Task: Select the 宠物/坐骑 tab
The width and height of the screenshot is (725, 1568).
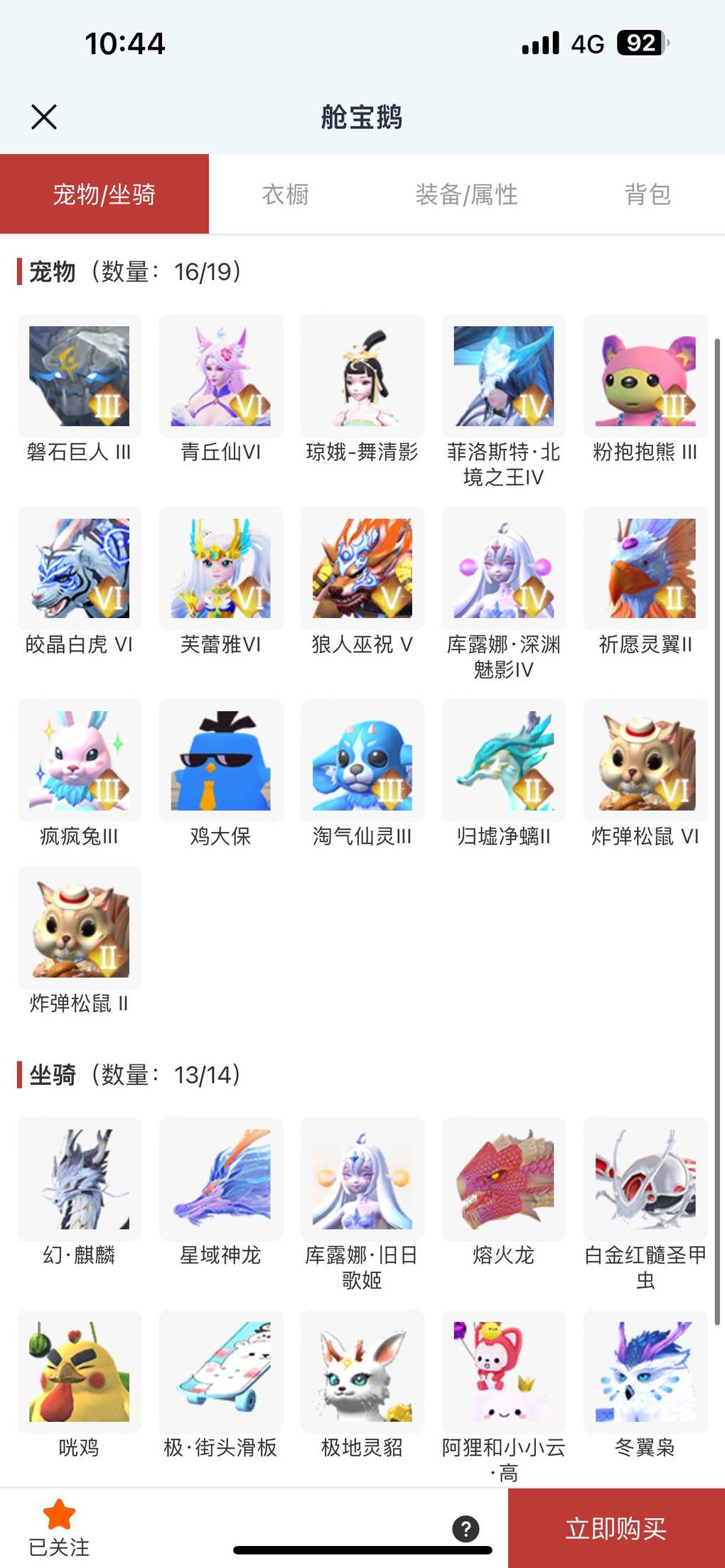Action: pyautogui.click(x=104, y=194)
